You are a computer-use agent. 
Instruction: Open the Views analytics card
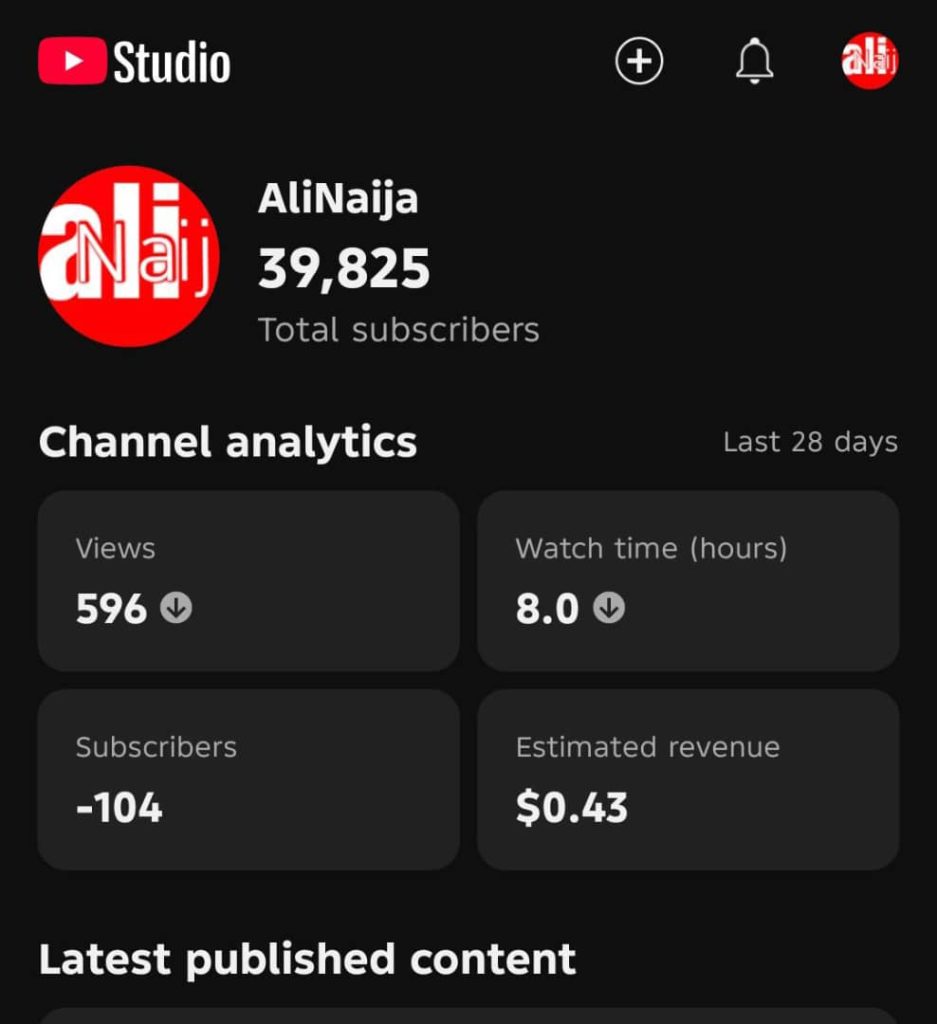point(248,580)
